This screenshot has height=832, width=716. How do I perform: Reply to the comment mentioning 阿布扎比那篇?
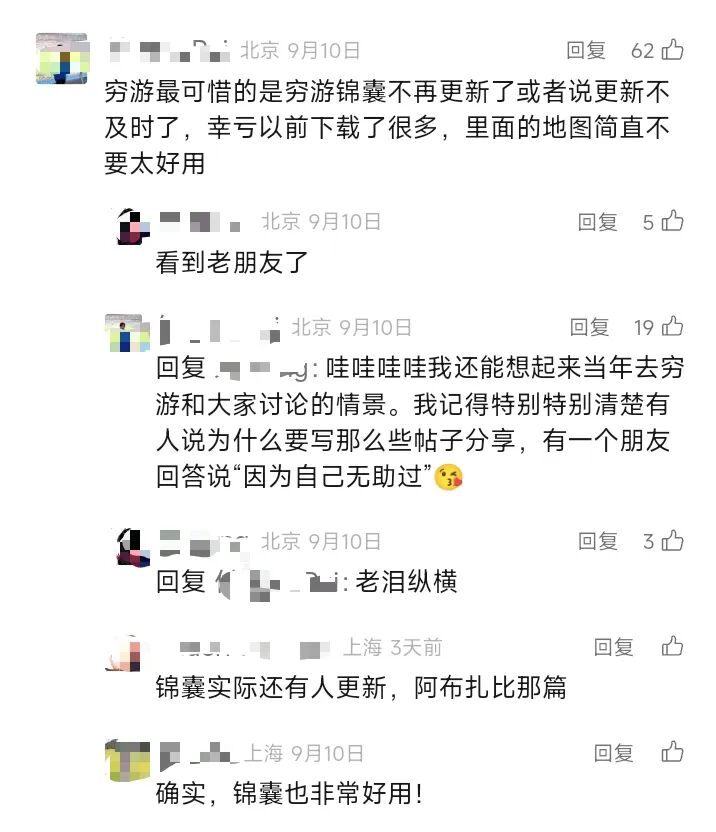coord(614,647)
